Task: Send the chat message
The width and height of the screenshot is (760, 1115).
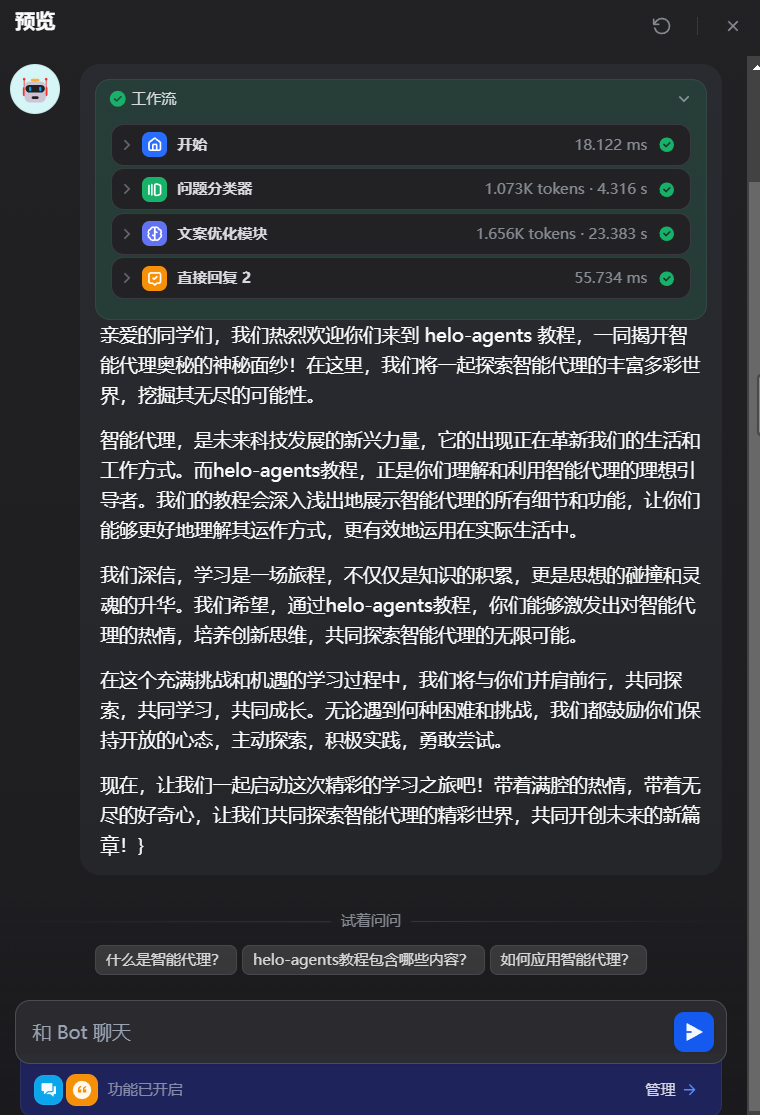Action: click(693, 1032)
